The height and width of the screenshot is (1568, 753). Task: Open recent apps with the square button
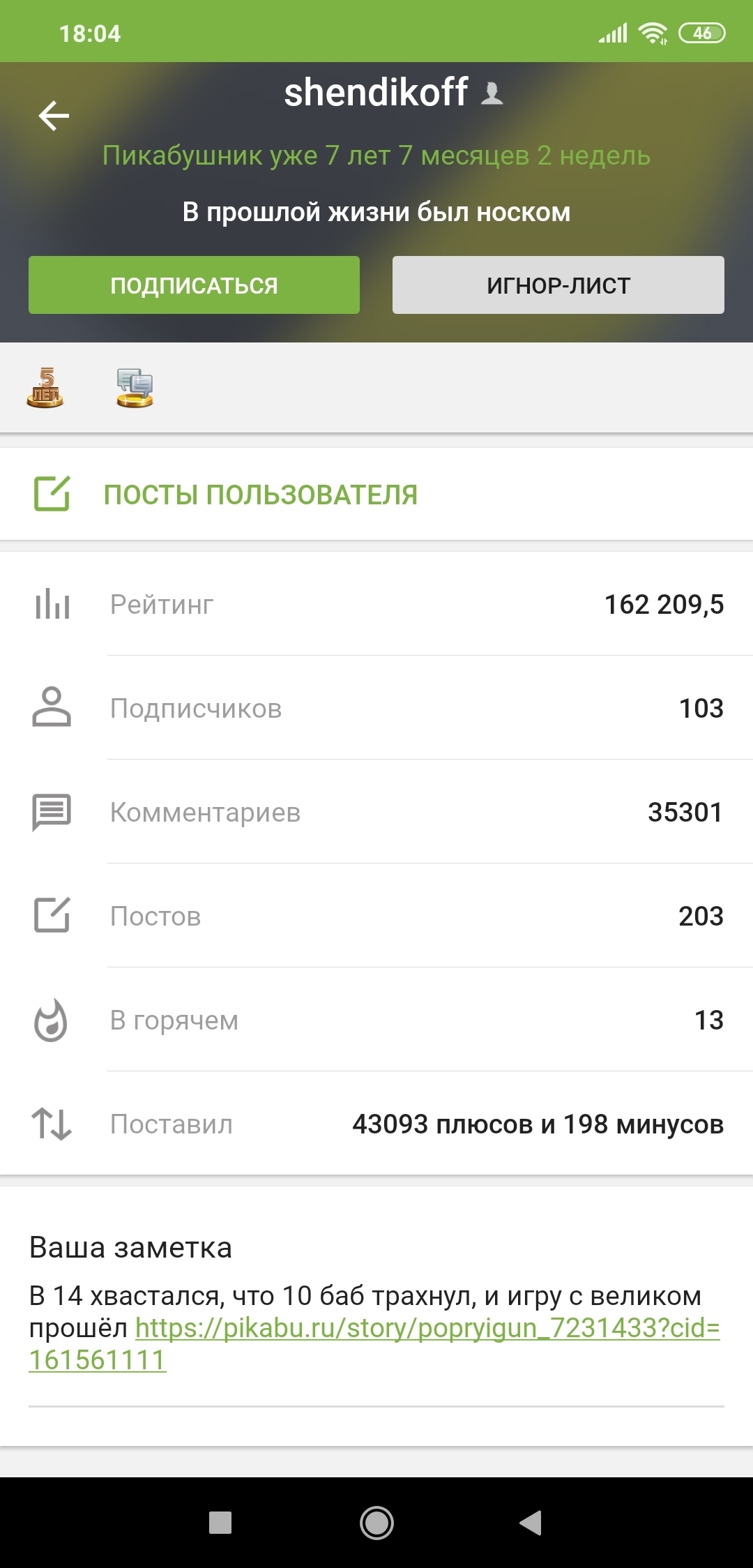pyautogui.click(x=220, y=1523)
